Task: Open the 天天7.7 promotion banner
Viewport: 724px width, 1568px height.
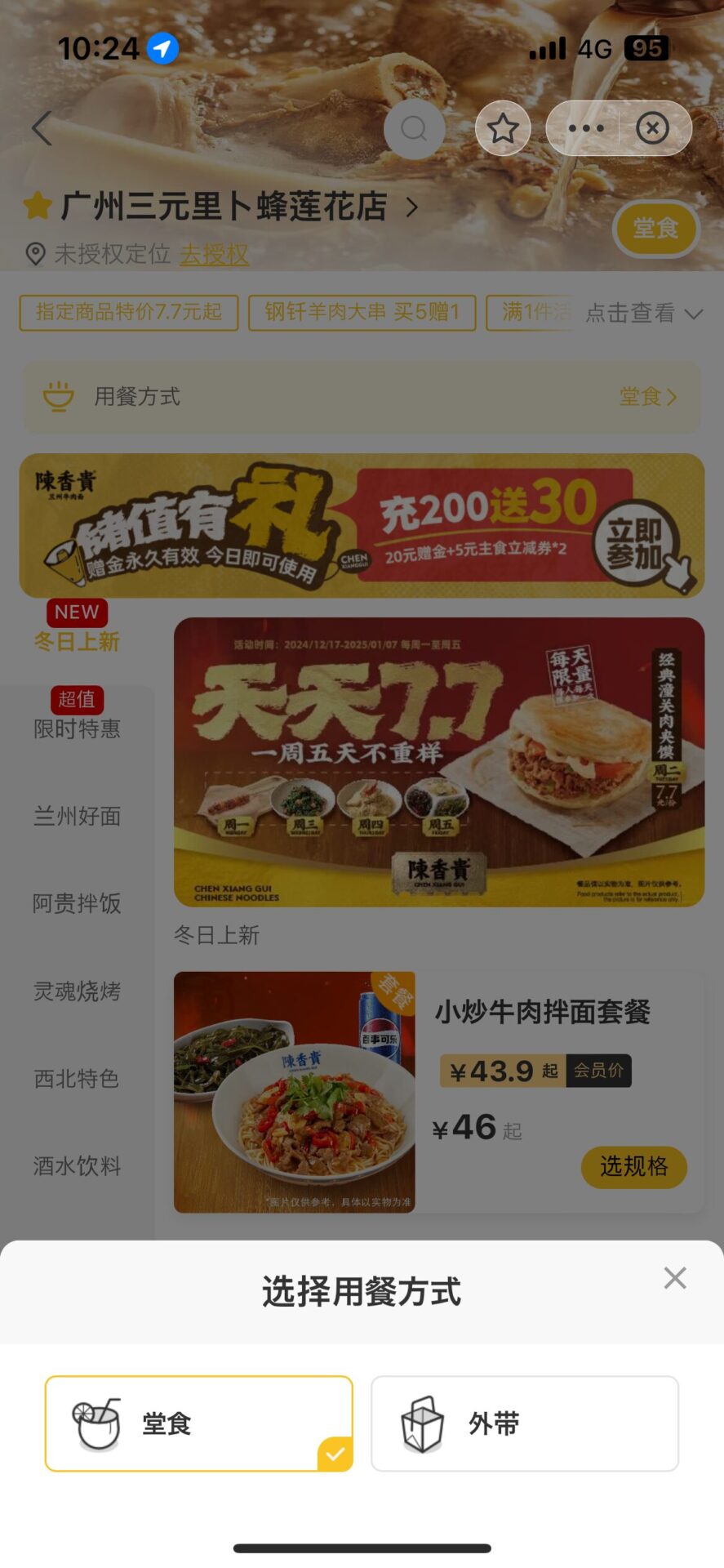Action: [439, 762]
